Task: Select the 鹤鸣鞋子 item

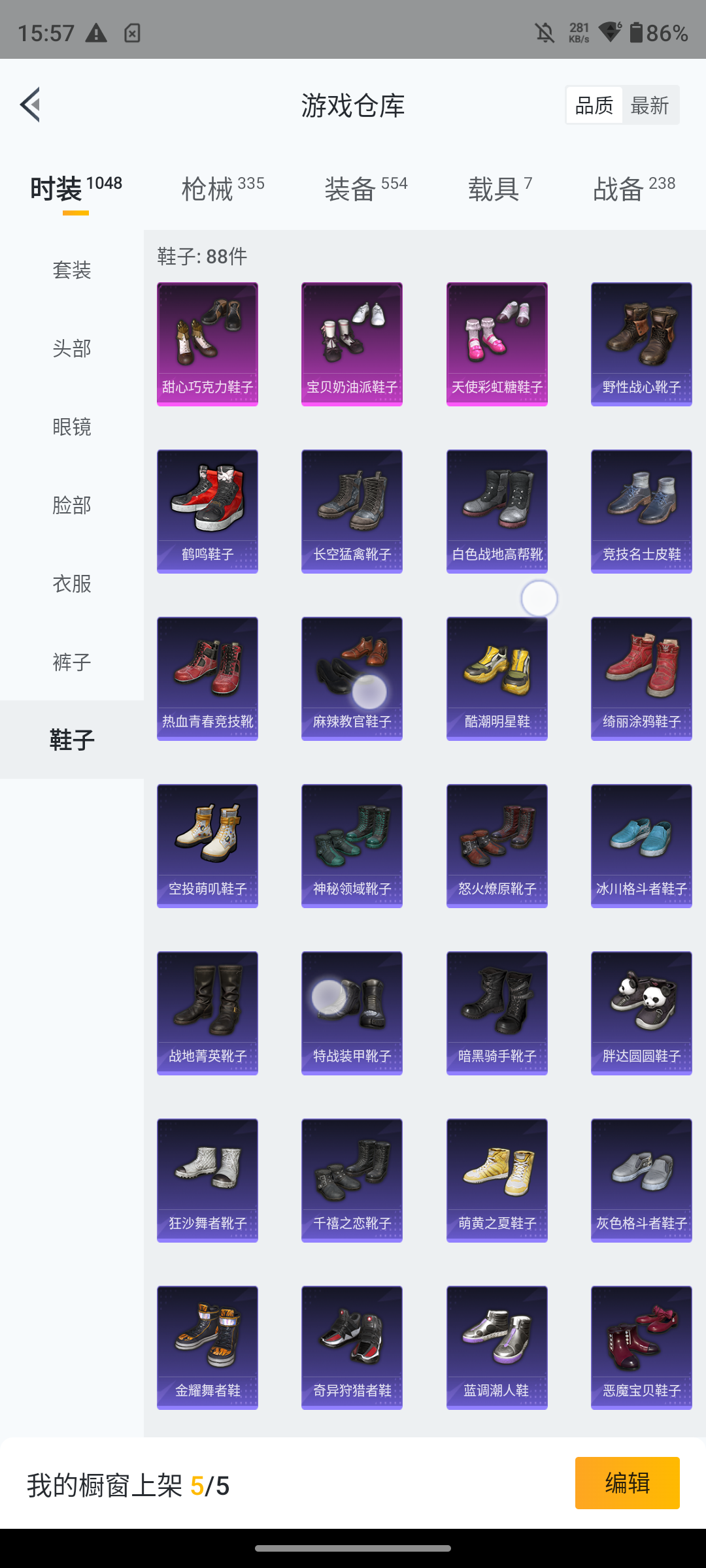Action: click(x=207, y=511)
